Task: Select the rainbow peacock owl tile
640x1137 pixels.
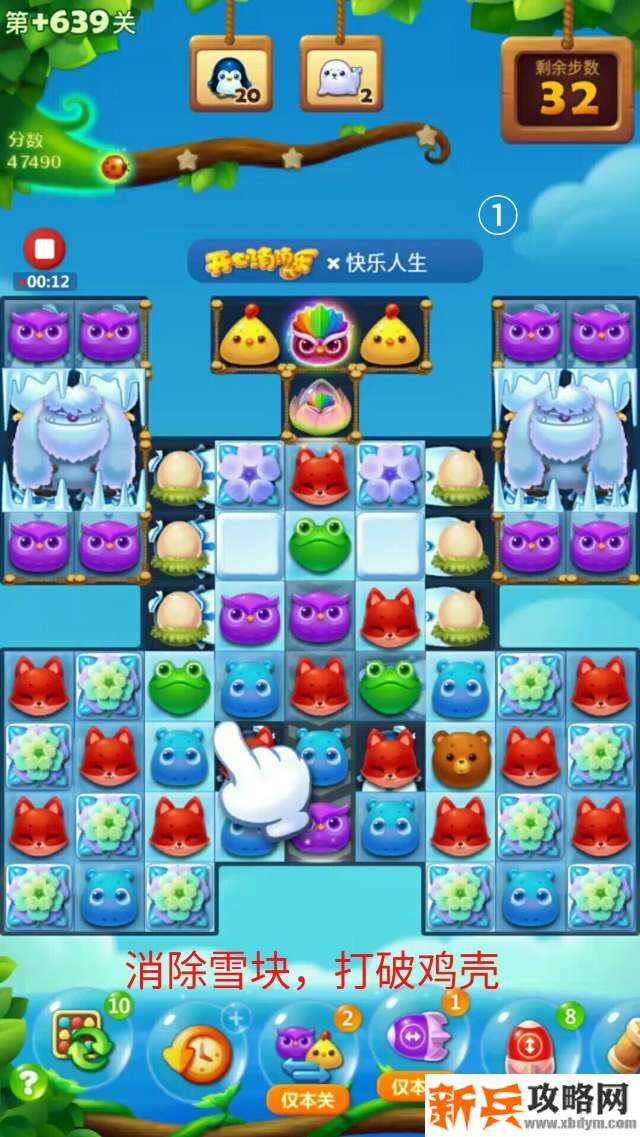Action: pos(320,337)
